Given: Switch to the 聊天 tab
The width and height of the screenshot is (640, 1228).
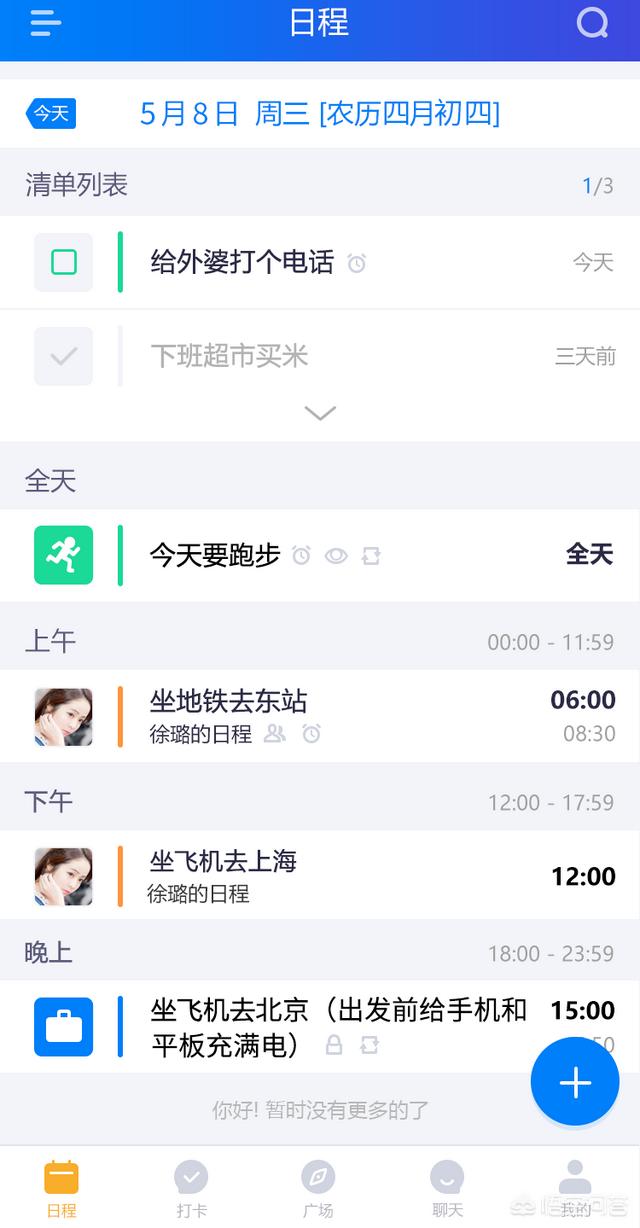Looking at the screenshot, I should pos(447,1187).
